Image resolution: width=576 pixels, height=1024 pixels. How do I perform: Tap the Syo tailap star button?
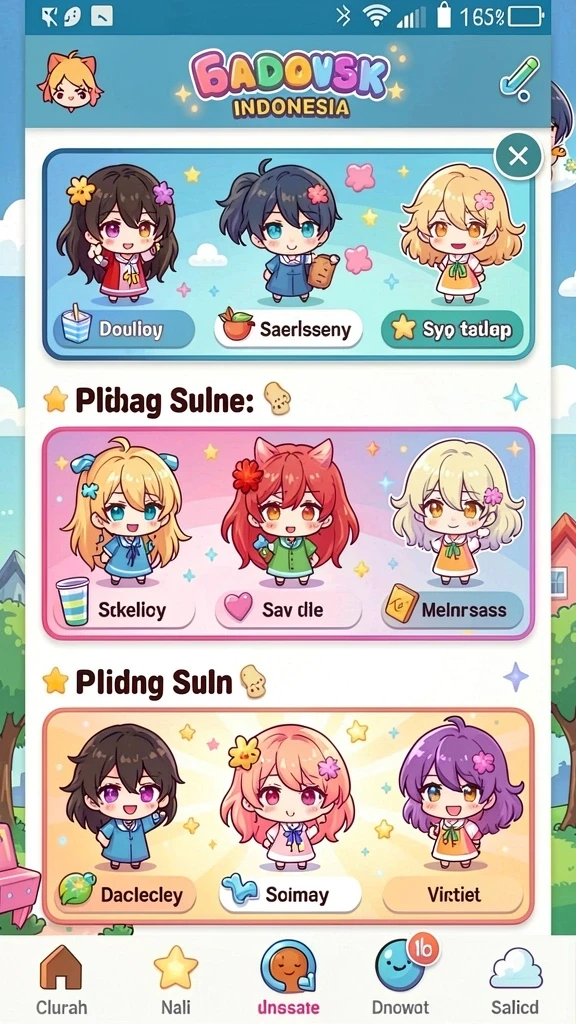coord(452,328)
